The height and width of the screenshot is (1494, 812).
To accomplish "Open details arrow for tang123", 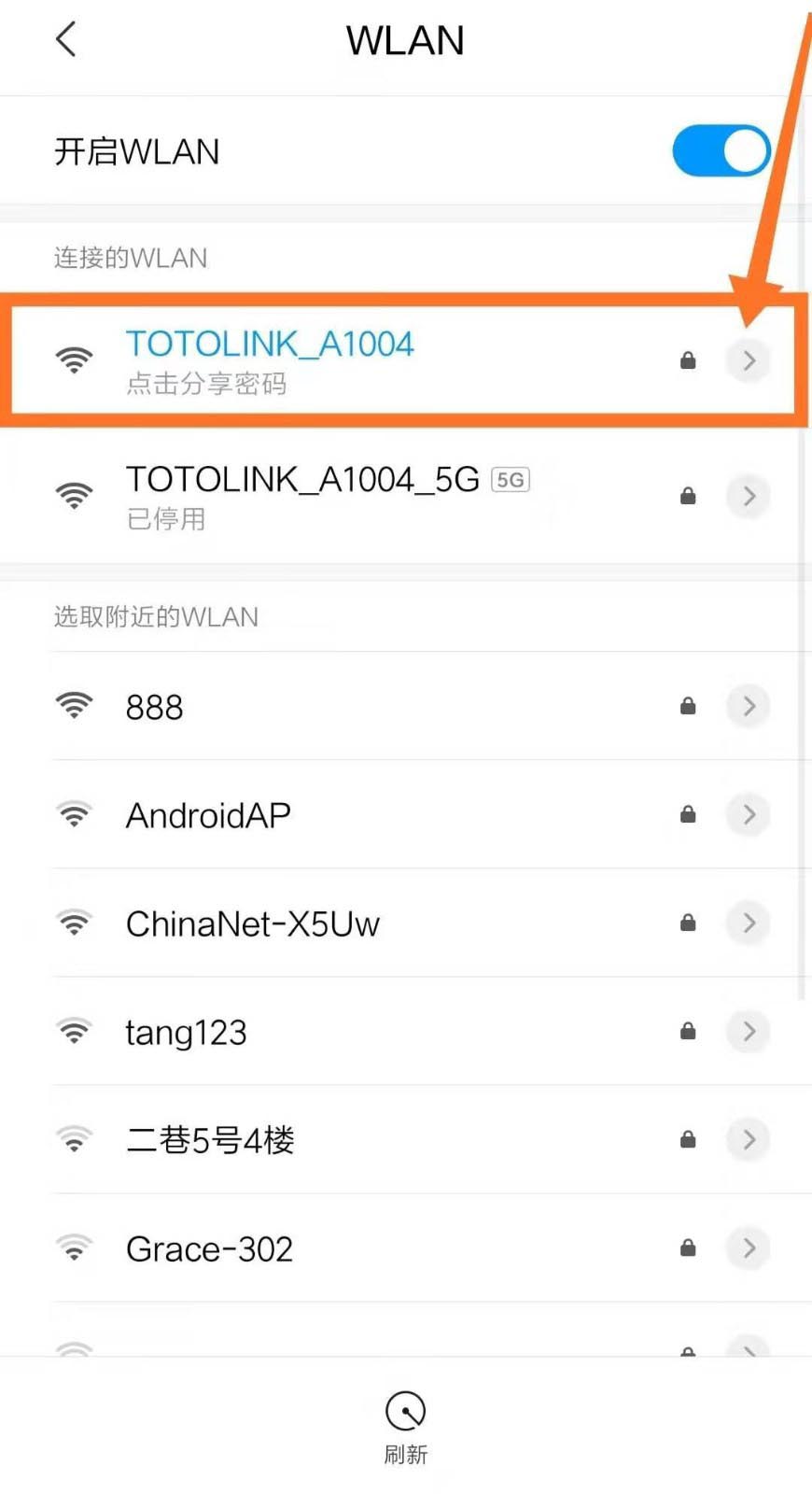I will pos(749,1031).
